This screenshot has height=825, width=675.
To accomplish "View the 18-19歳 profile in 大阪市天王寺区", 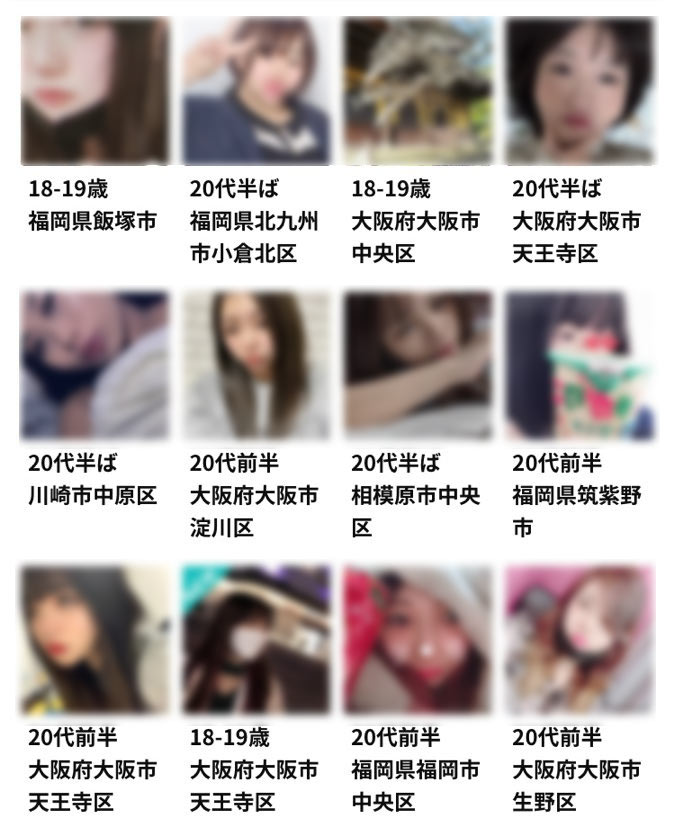I will [256, 640].
